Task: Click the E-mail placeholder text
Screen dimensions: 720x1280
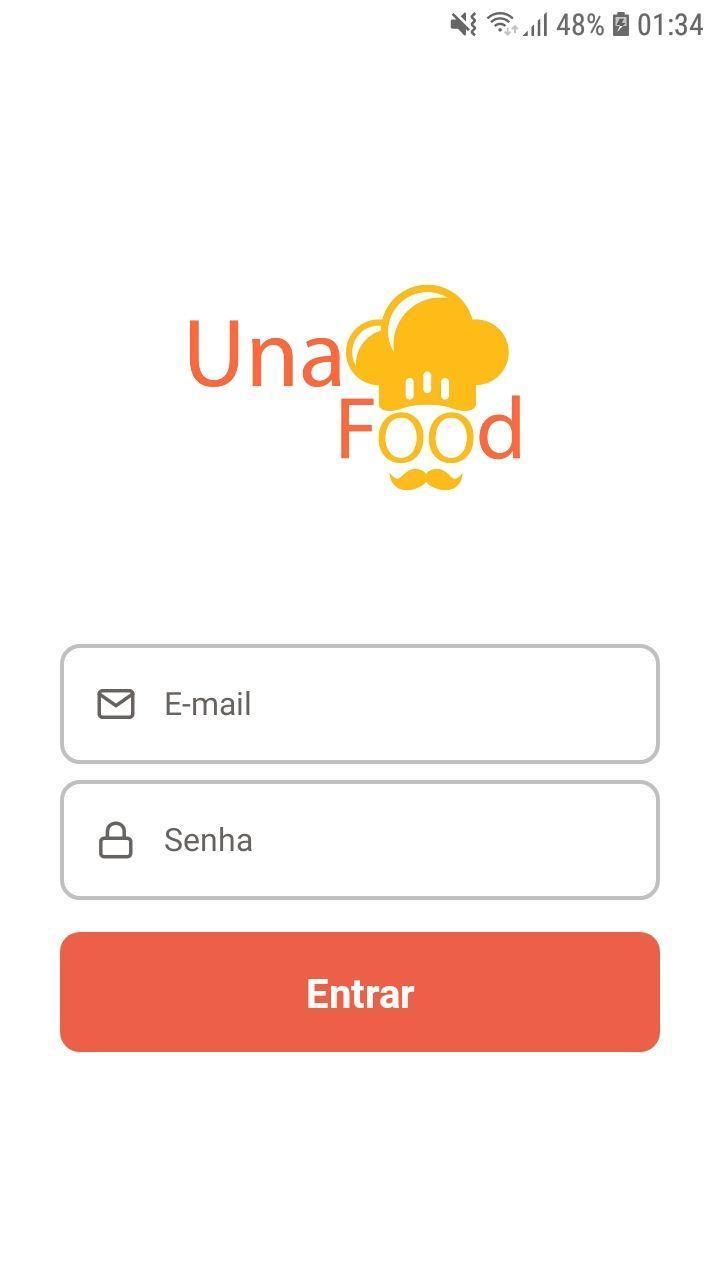Action: coord(207,704)
